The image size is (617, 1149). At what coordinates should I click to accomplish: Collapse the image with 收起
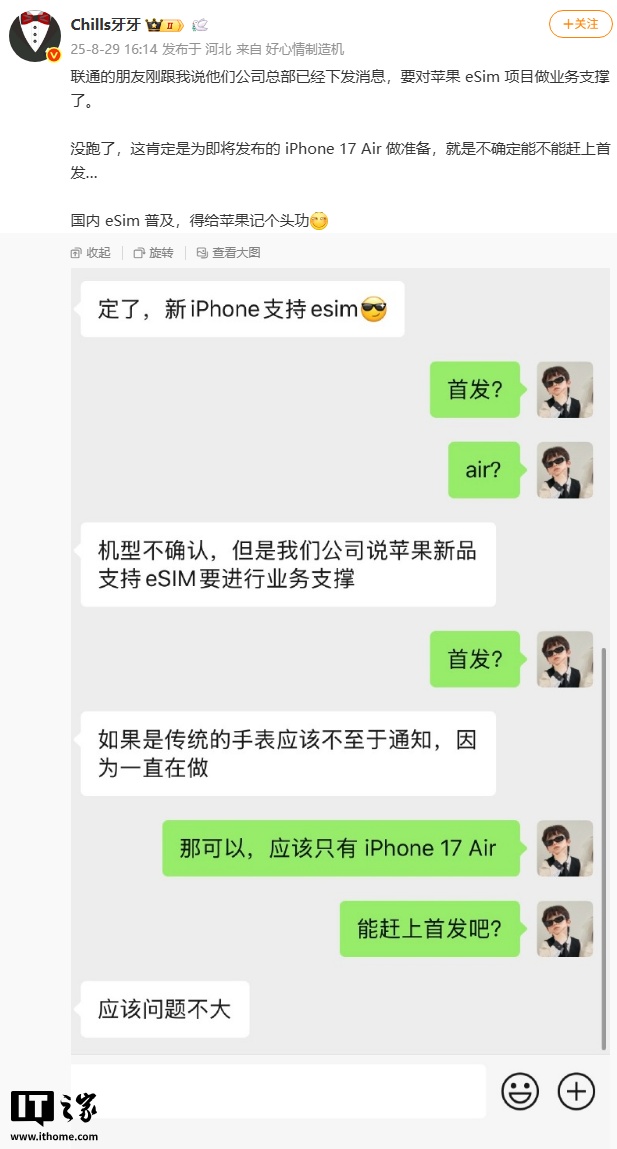click(91, 253)
